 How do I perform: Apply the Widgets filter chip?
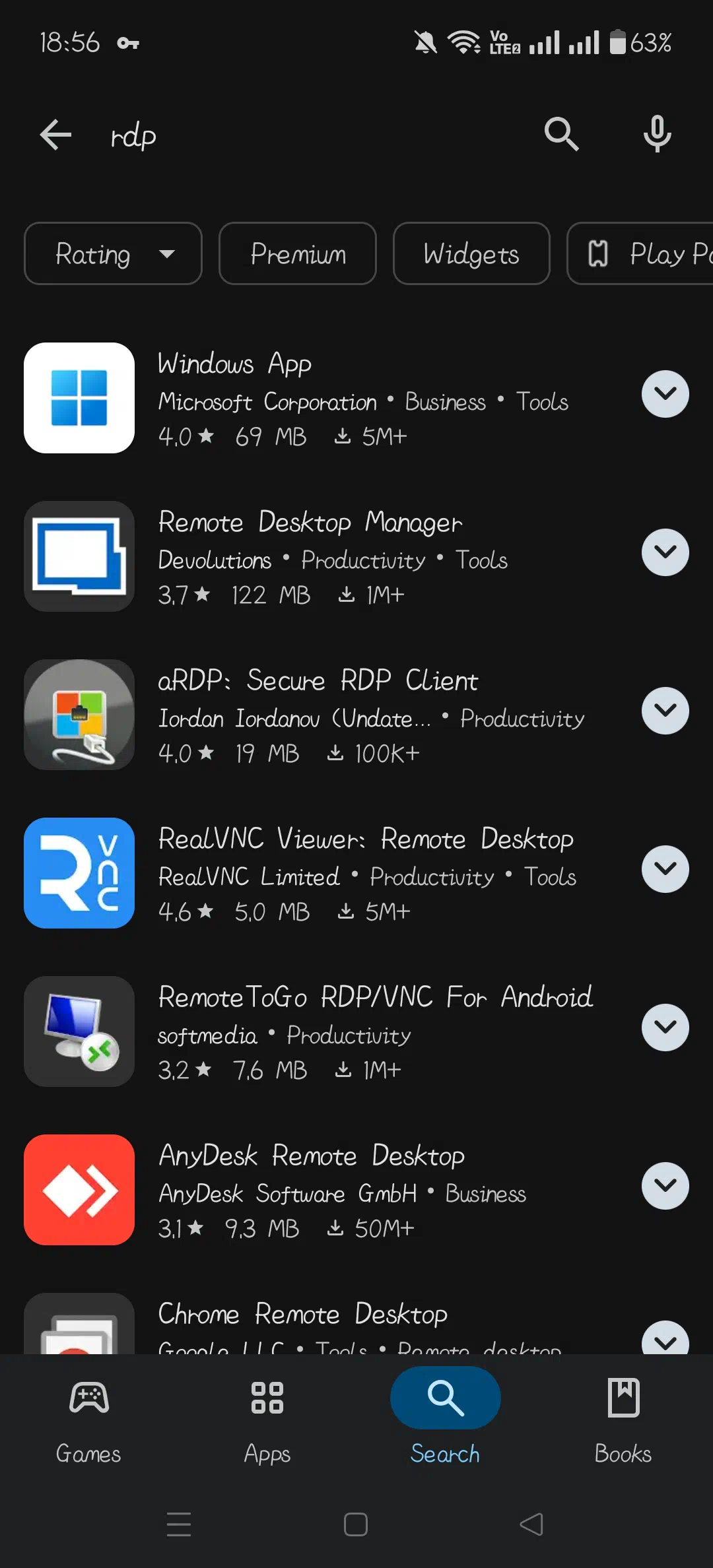(x=471, y=253)
